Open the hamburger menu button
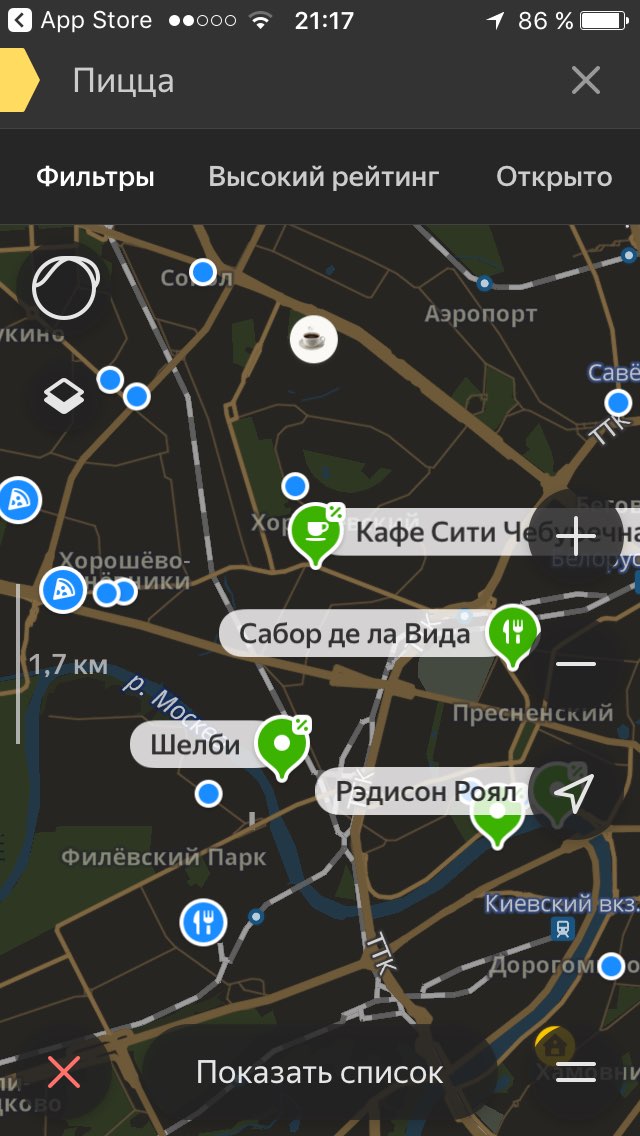Screen dimensions: 640x1136 pyautogui.click(x=576, y=1072)
